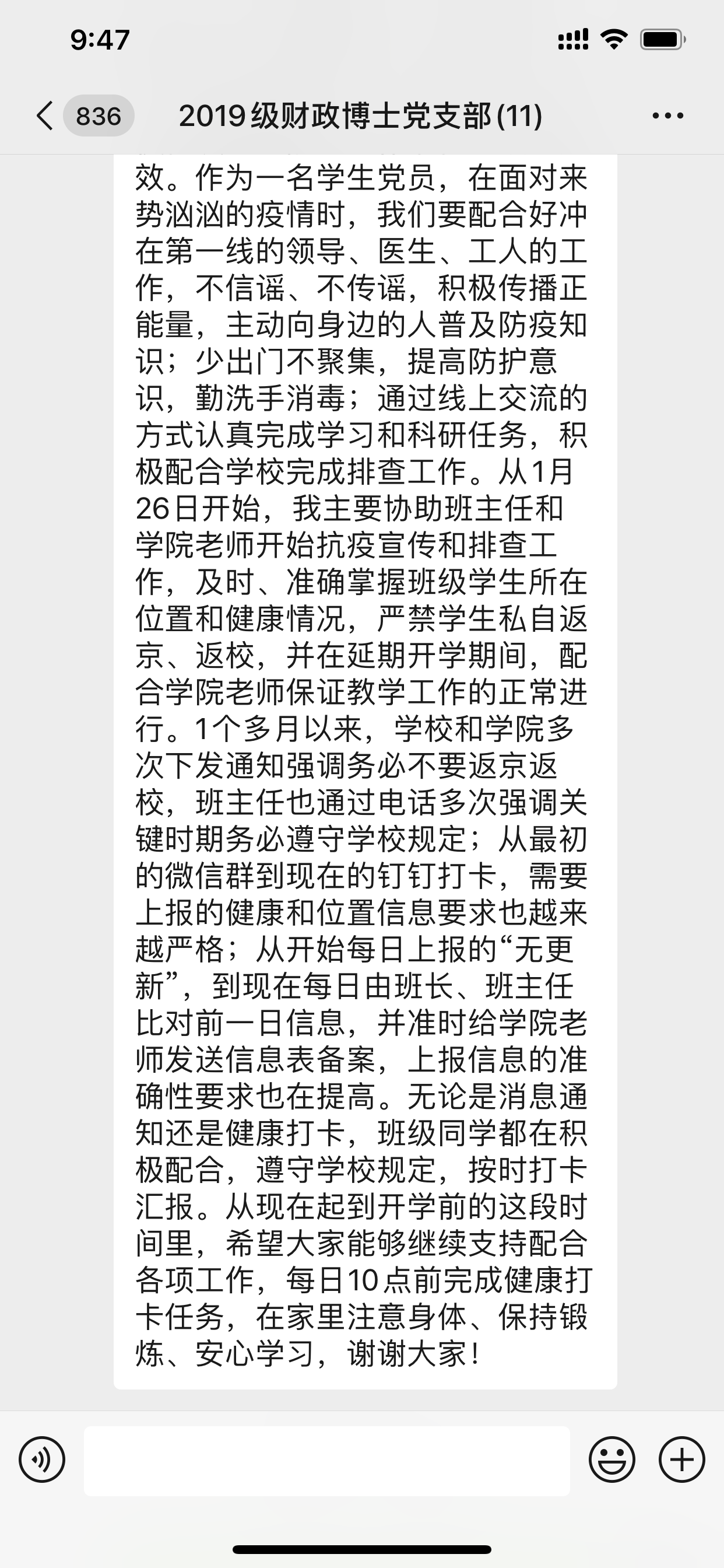This screenshot has width=724, height=1568.
Task: Focus the message text field
Action: (x=326, y=1460)
